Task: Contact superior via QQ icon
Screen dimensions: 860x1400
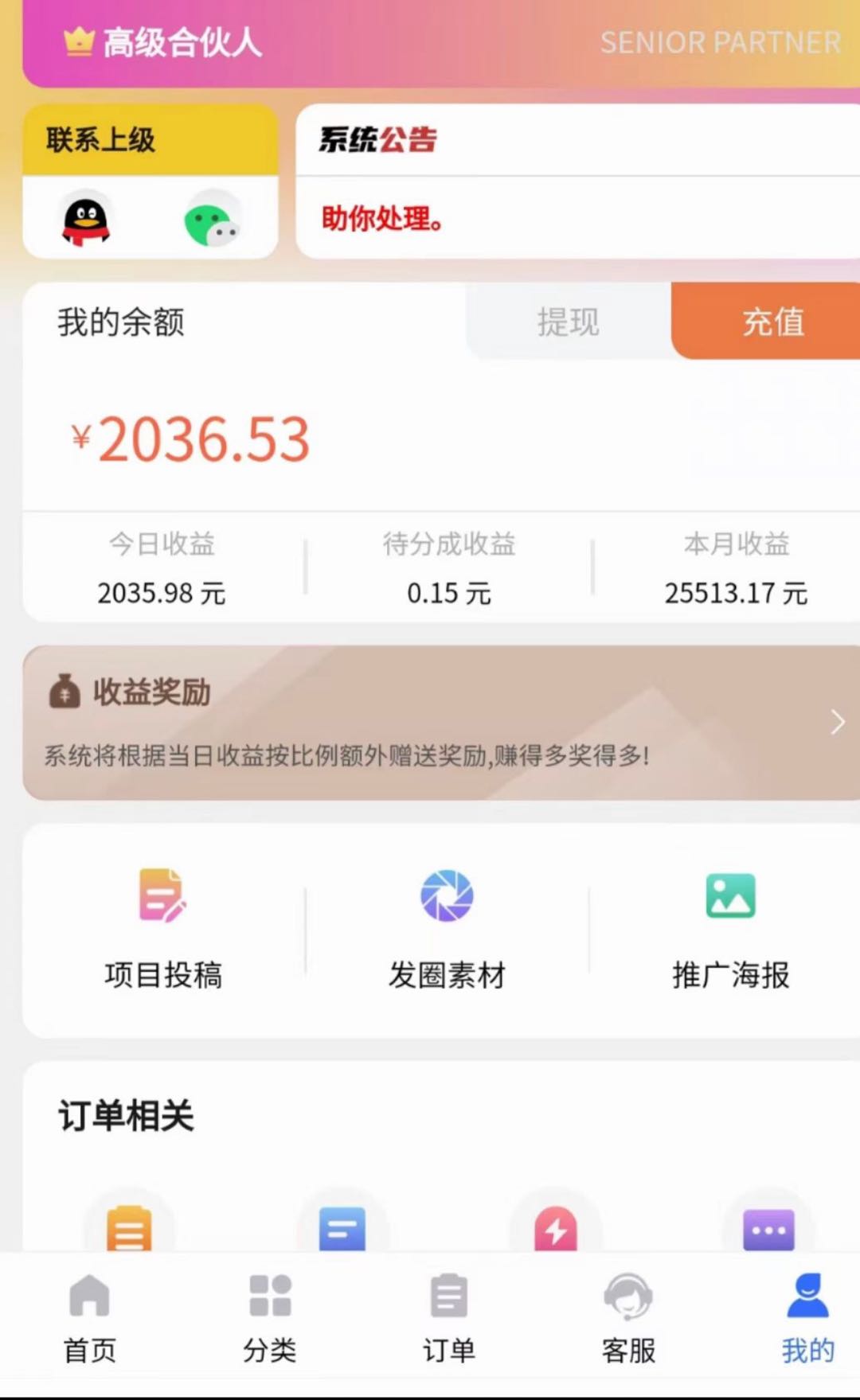Action: 86,219
